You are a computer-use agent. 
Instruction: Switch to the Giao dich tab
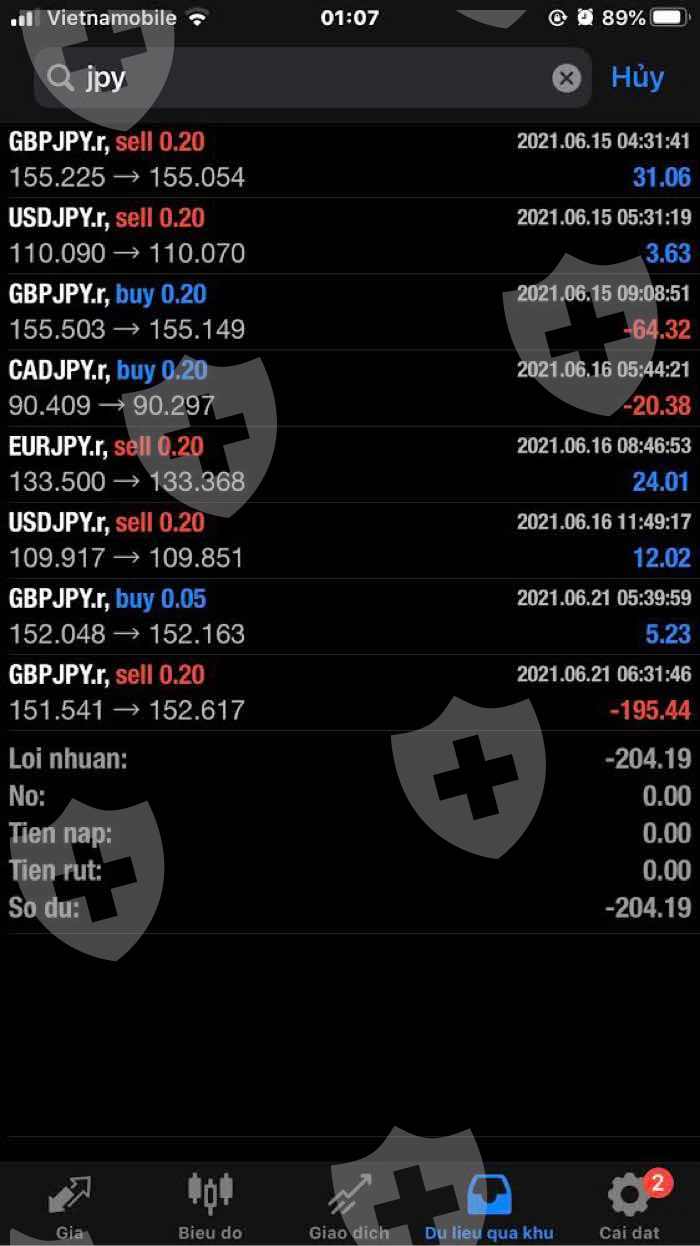[x=349, y=1206]
